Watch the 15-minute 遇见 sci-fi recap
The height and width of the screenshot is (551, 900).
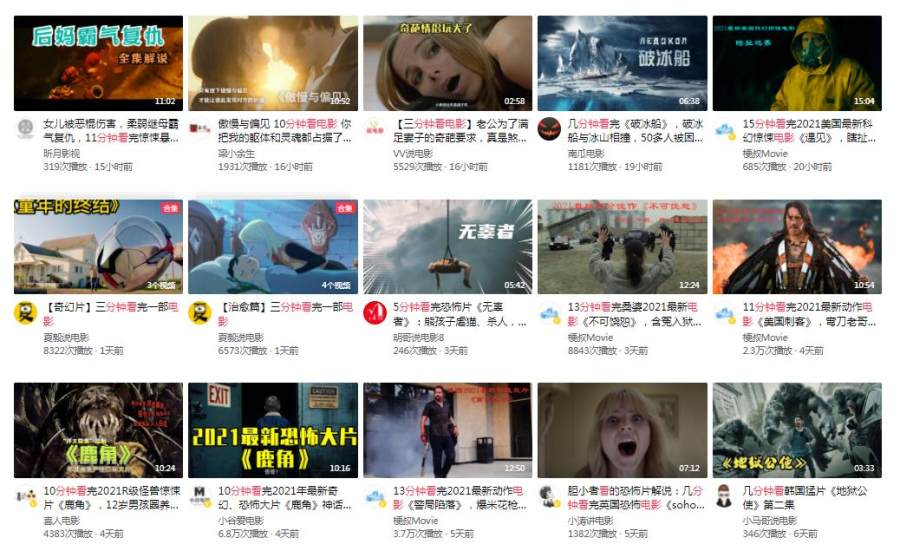tap(796, 62)
